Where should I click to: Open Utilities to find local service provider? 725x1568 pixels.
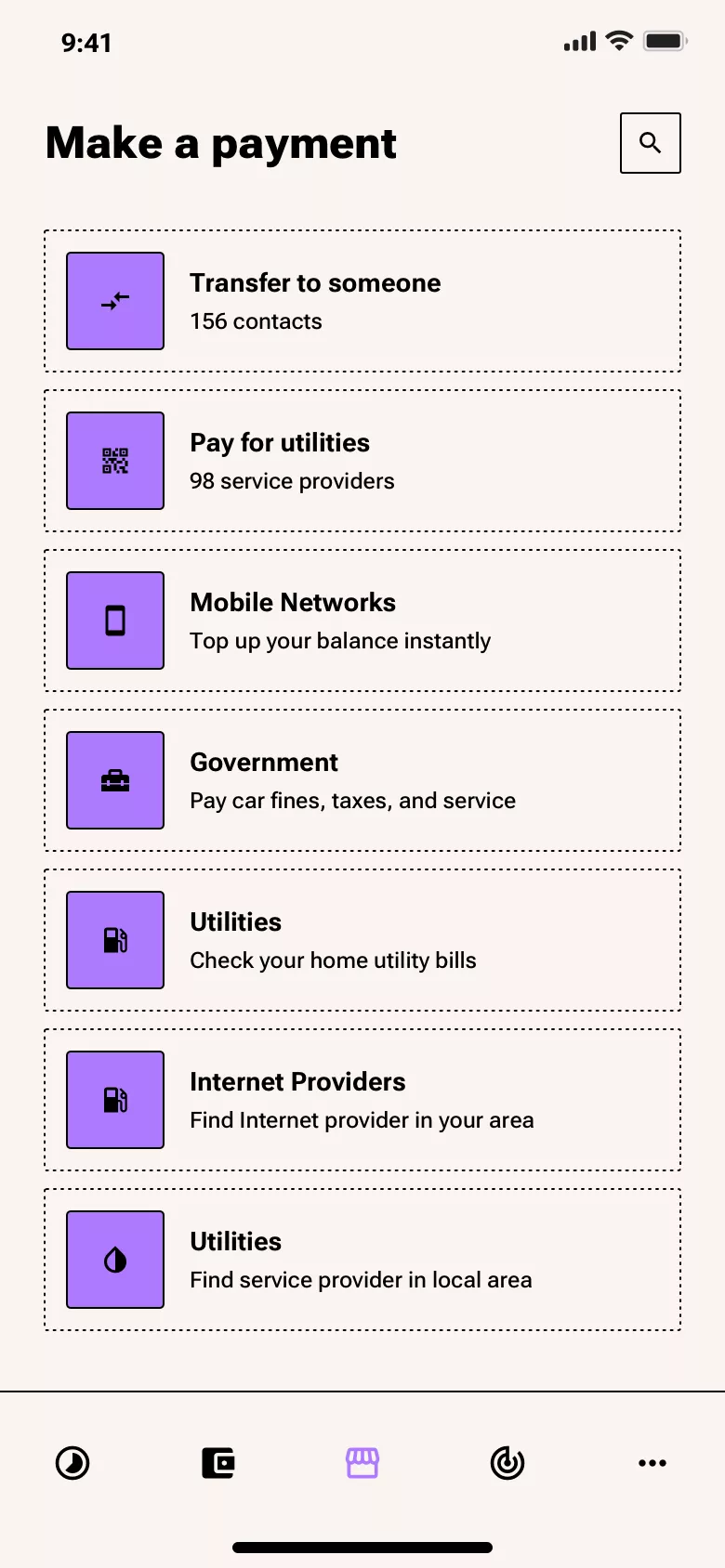click(362, 1260)
